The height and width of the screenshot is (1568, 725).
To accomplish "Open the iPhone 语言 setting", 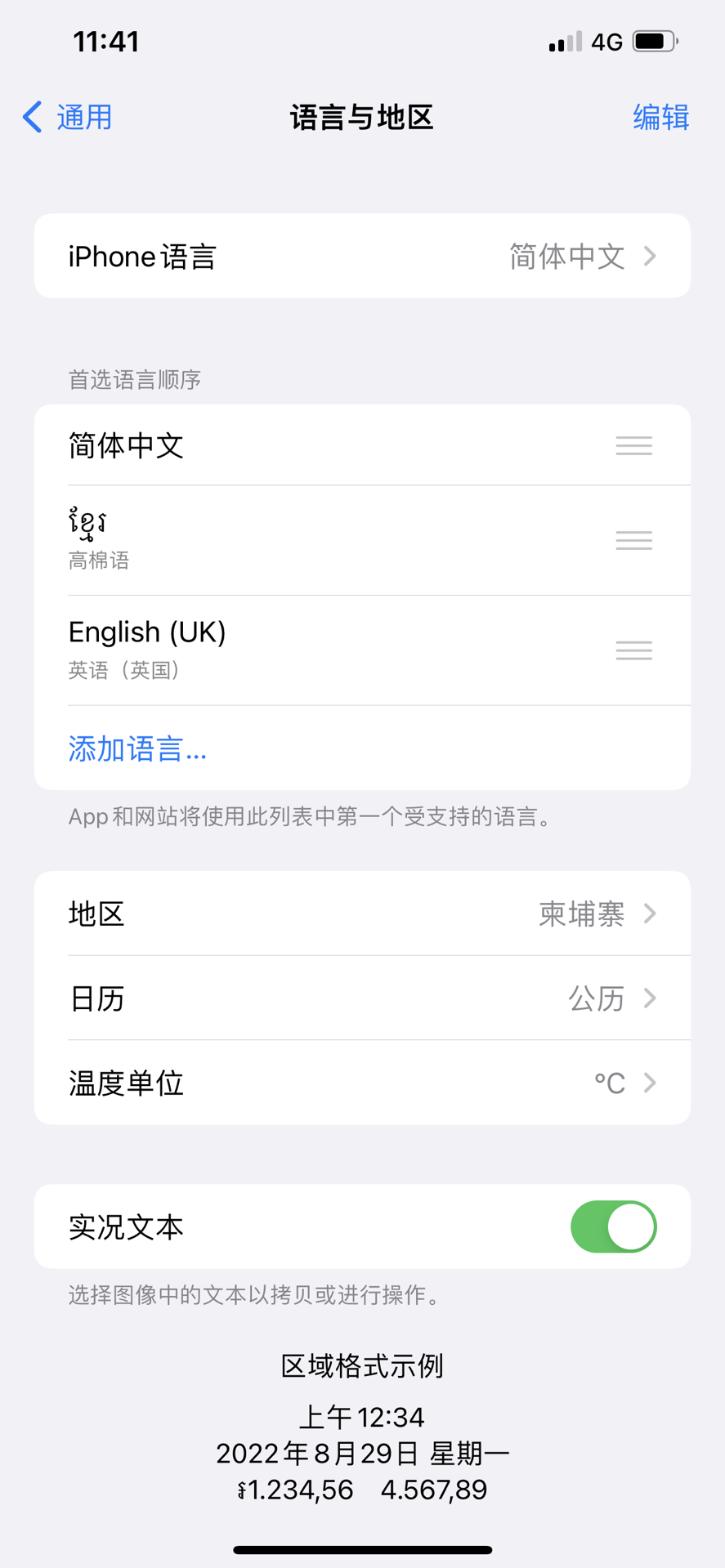I will pyautogui.click(x=362, y=256).
